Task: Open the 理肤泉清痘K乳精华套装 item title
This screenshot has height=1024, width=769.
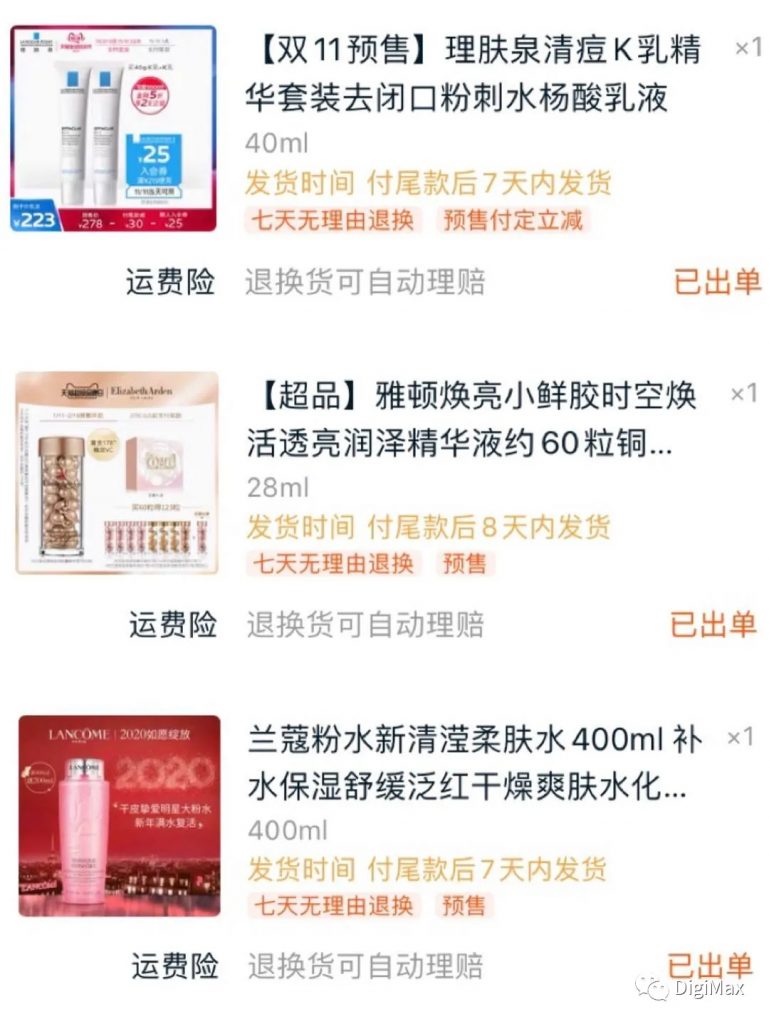Action: (x=474, y=73)
